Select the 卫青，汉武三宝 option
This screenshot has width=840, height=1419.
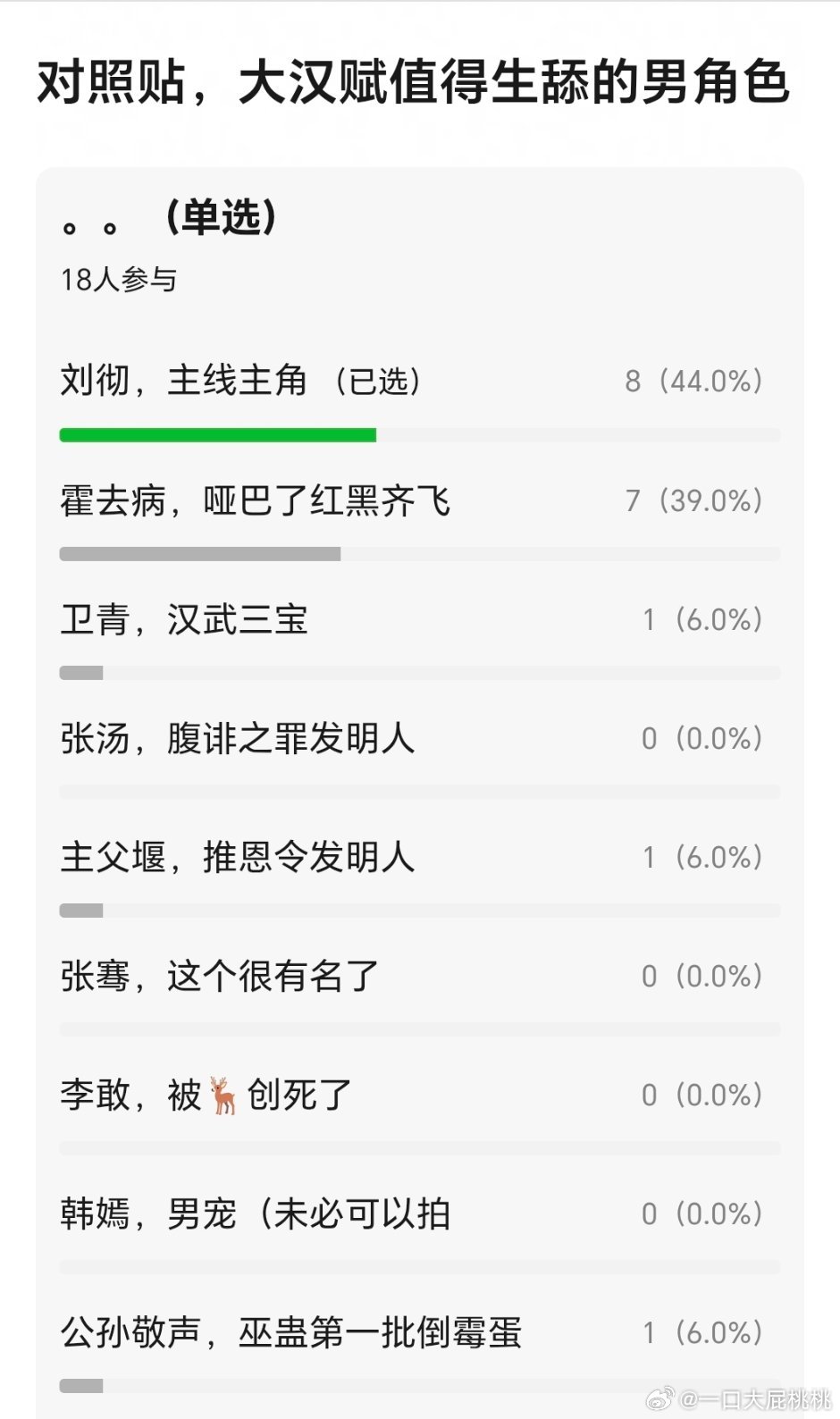click(x=183, y=619)
